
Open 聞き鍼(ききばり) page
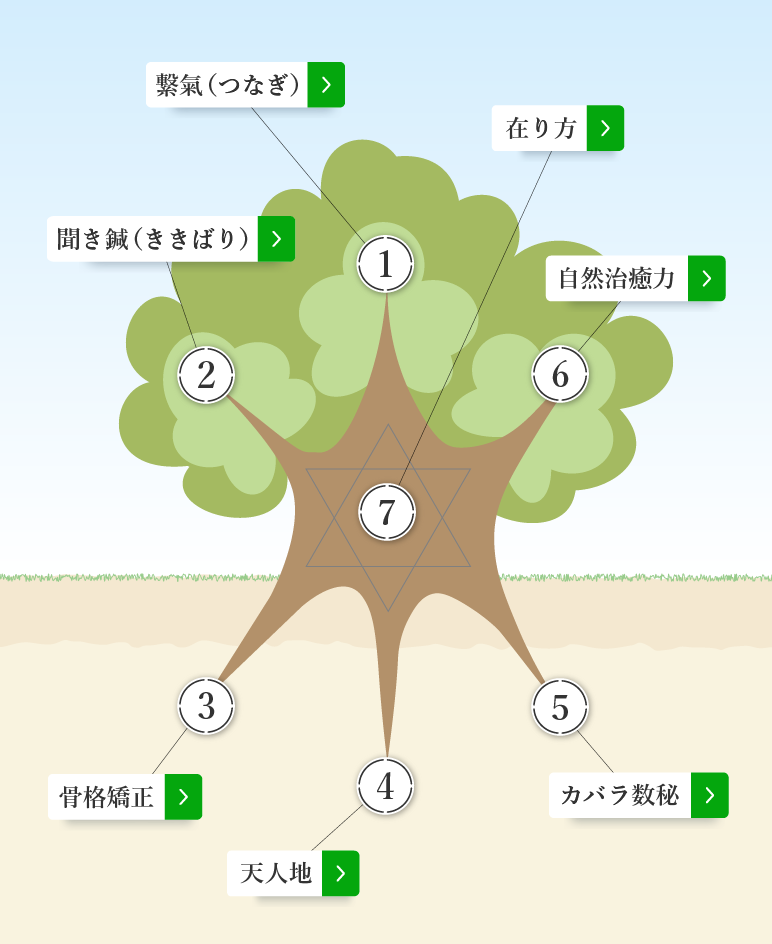click(170, 239)
